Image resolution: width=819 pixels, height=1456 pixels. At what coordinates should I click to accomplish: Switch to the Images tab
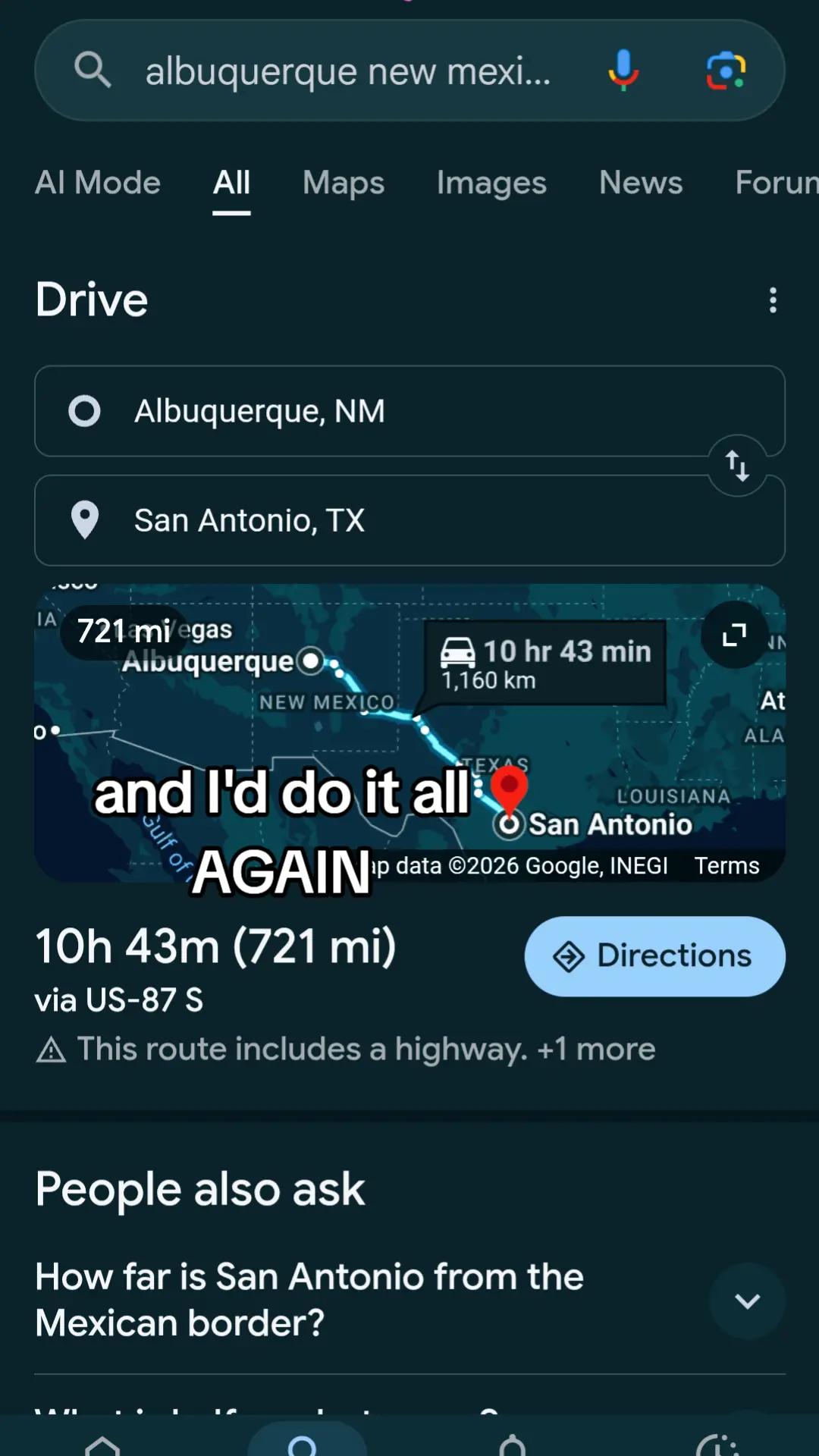(x=491, y=183)
